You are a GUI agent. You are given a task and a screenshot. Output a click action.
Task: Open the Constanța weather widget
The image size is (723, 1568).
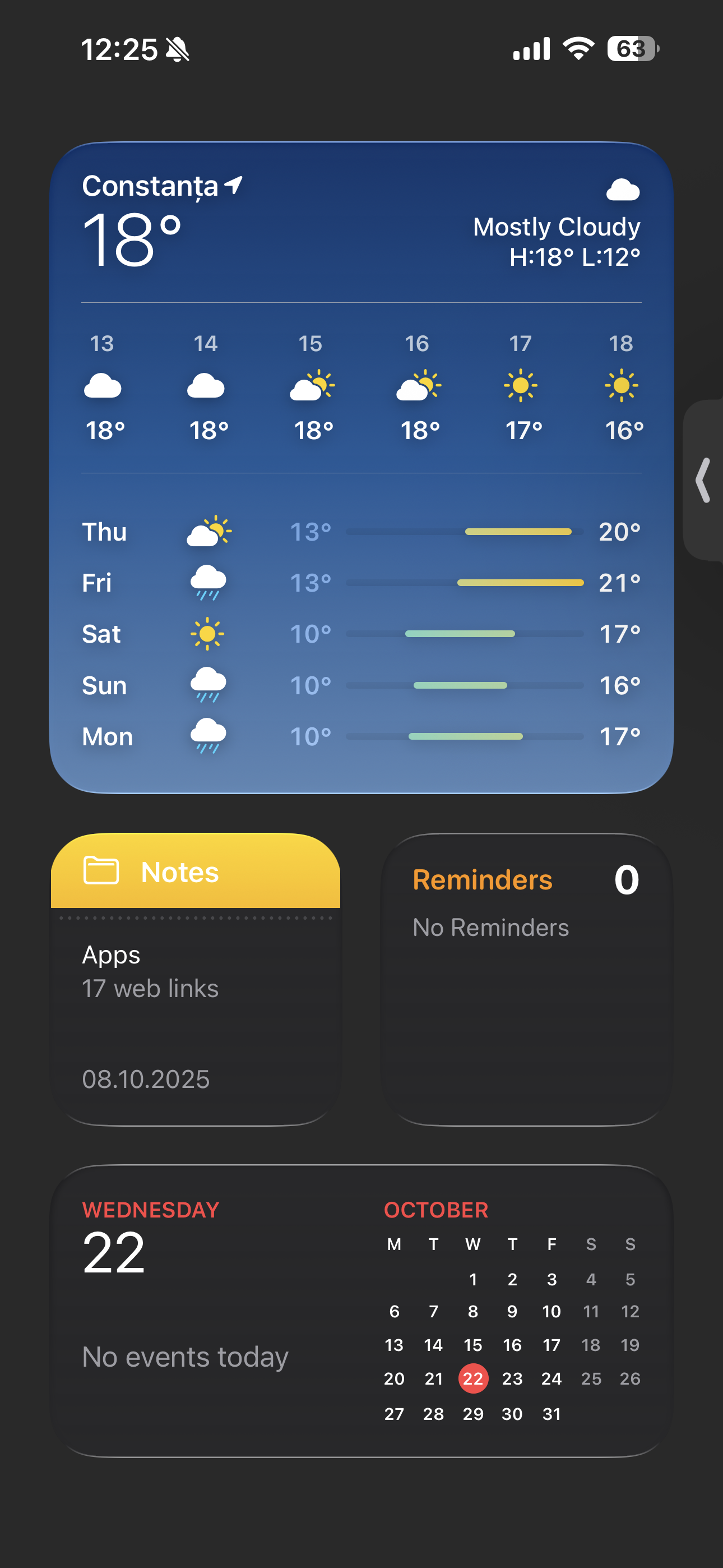(x=361, y=468)
